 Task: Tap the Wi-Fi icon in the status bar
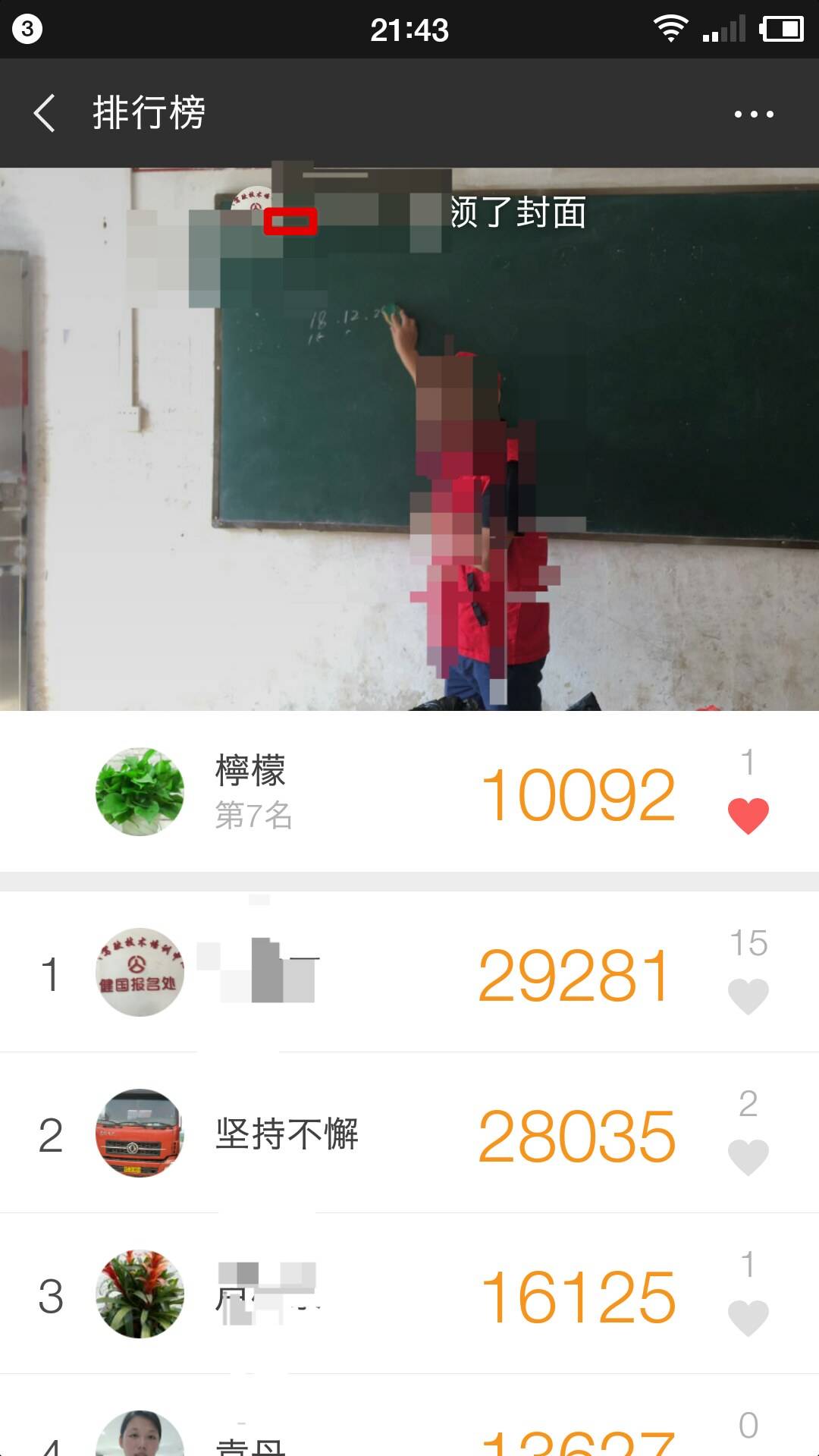(670, 29)
